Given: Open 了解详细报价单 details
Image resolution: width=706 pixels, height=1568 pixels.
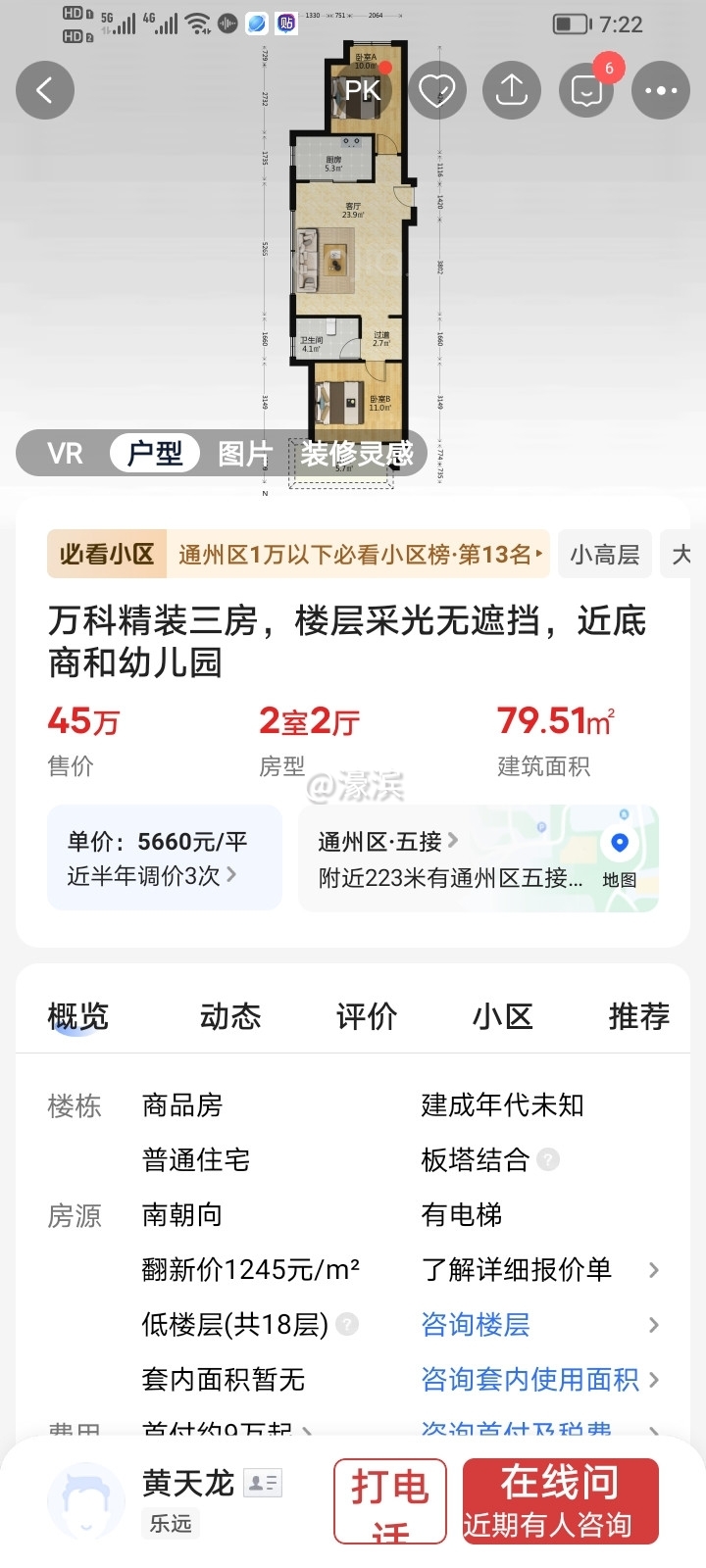Looking at the screenshot, I should pos(538,1270).
